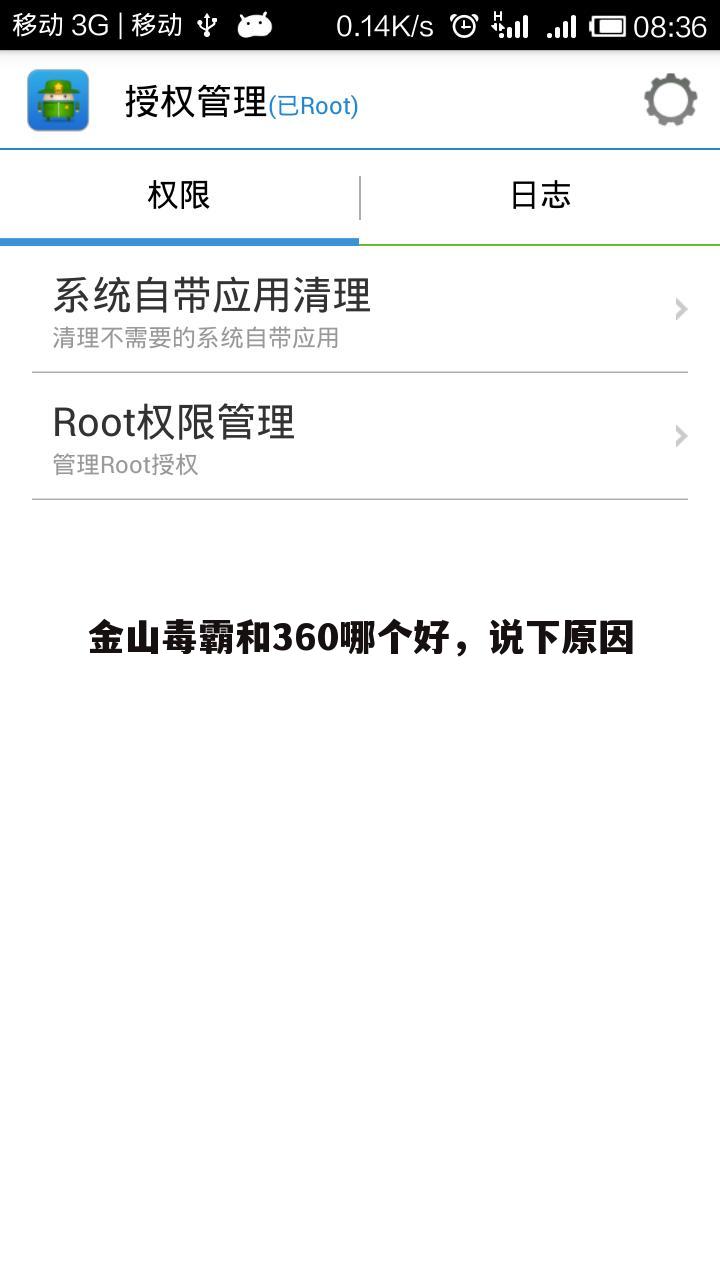Tap the green robot app icon

tap(57, 99)
